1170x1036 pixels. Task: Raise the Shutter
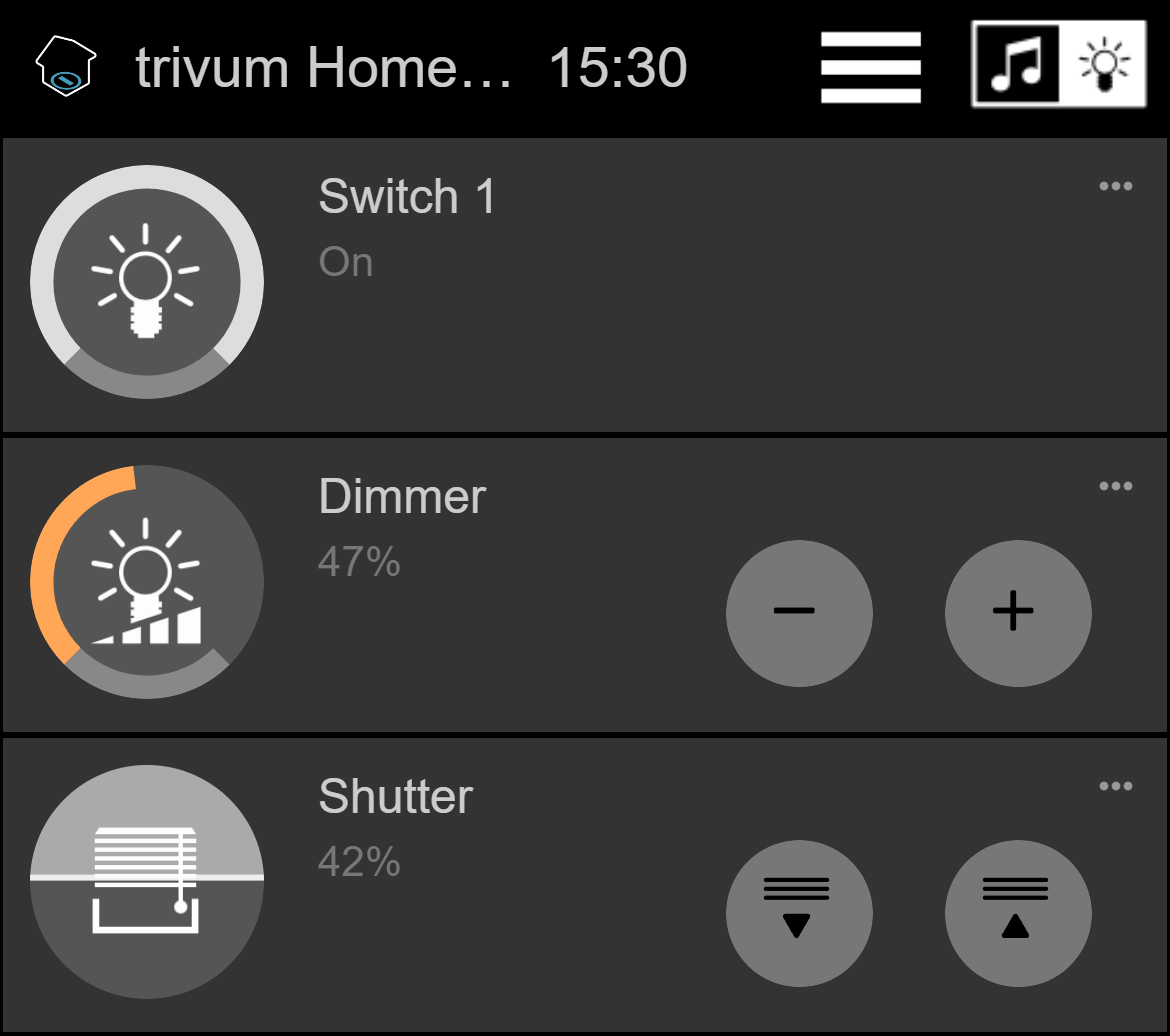pyautogui.click(x=1017, y=913)
